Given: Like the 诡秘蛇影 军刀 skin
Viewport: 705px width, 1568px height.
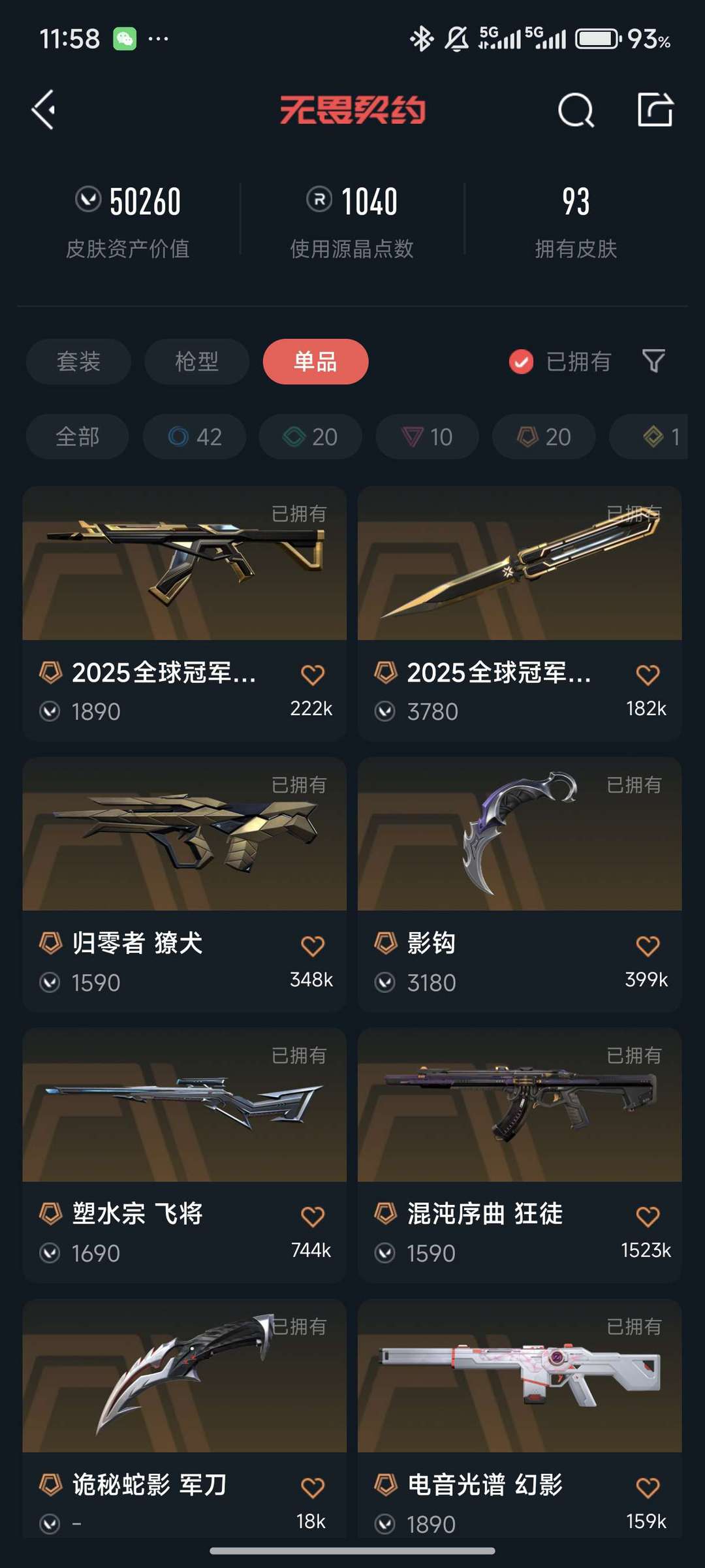Looking at the screenshot, I should click(313, 1488).
